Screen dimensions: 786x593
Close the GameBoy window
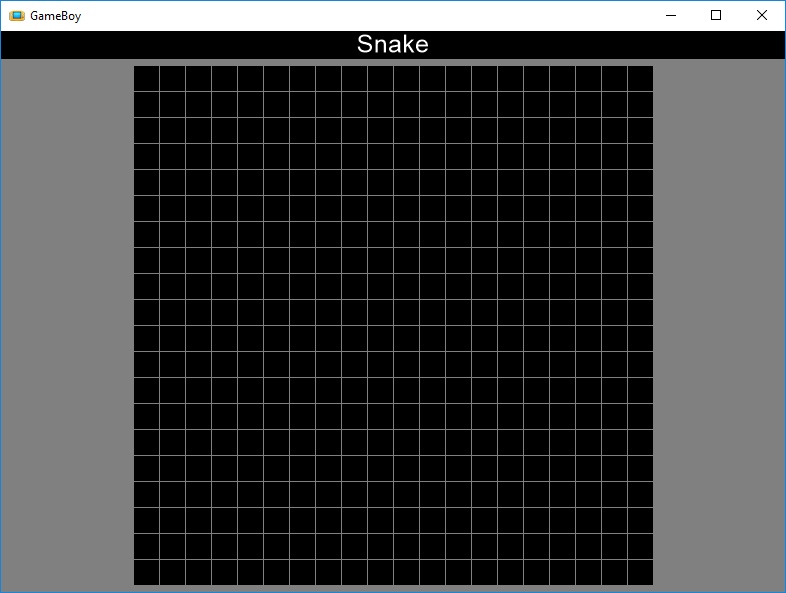point(762,15)
